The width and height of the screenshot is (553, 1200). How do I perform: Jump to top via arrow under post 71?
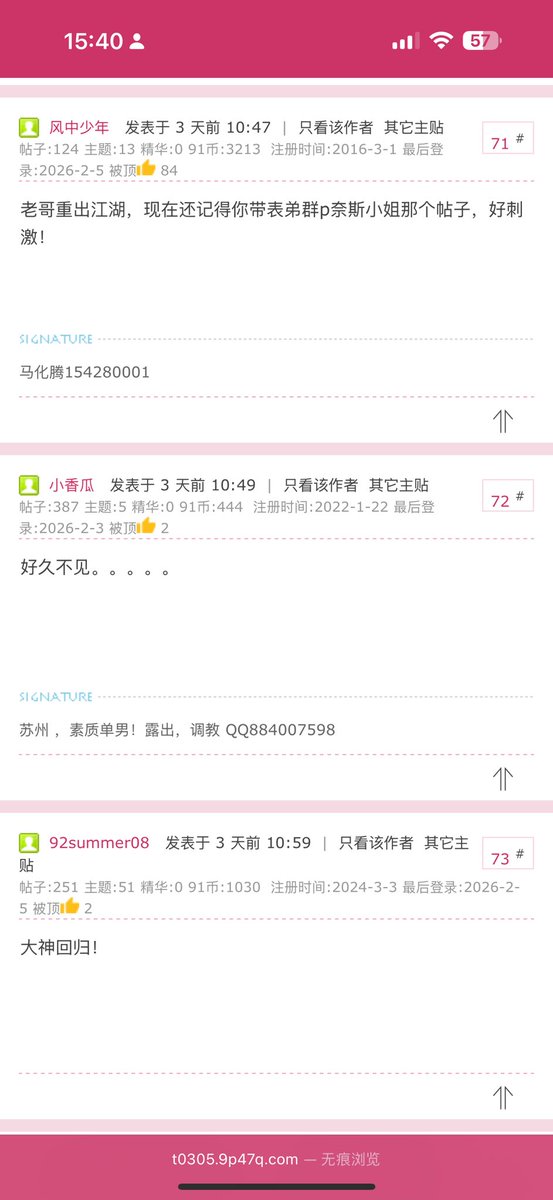point(503,421)
